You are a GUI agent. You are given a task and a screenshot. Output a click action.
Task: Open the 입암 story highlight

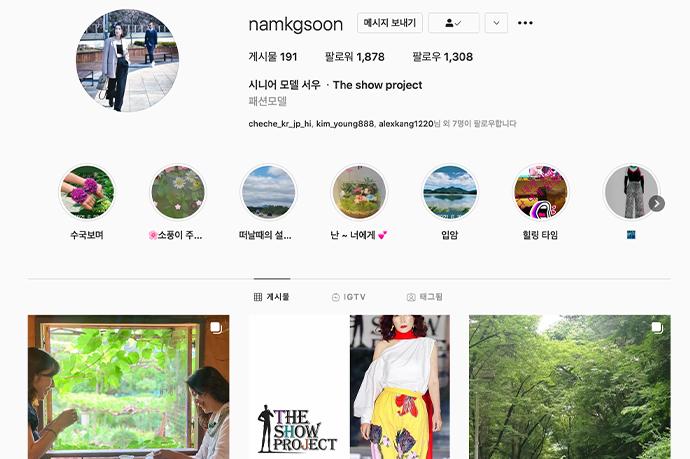point(450,193)
